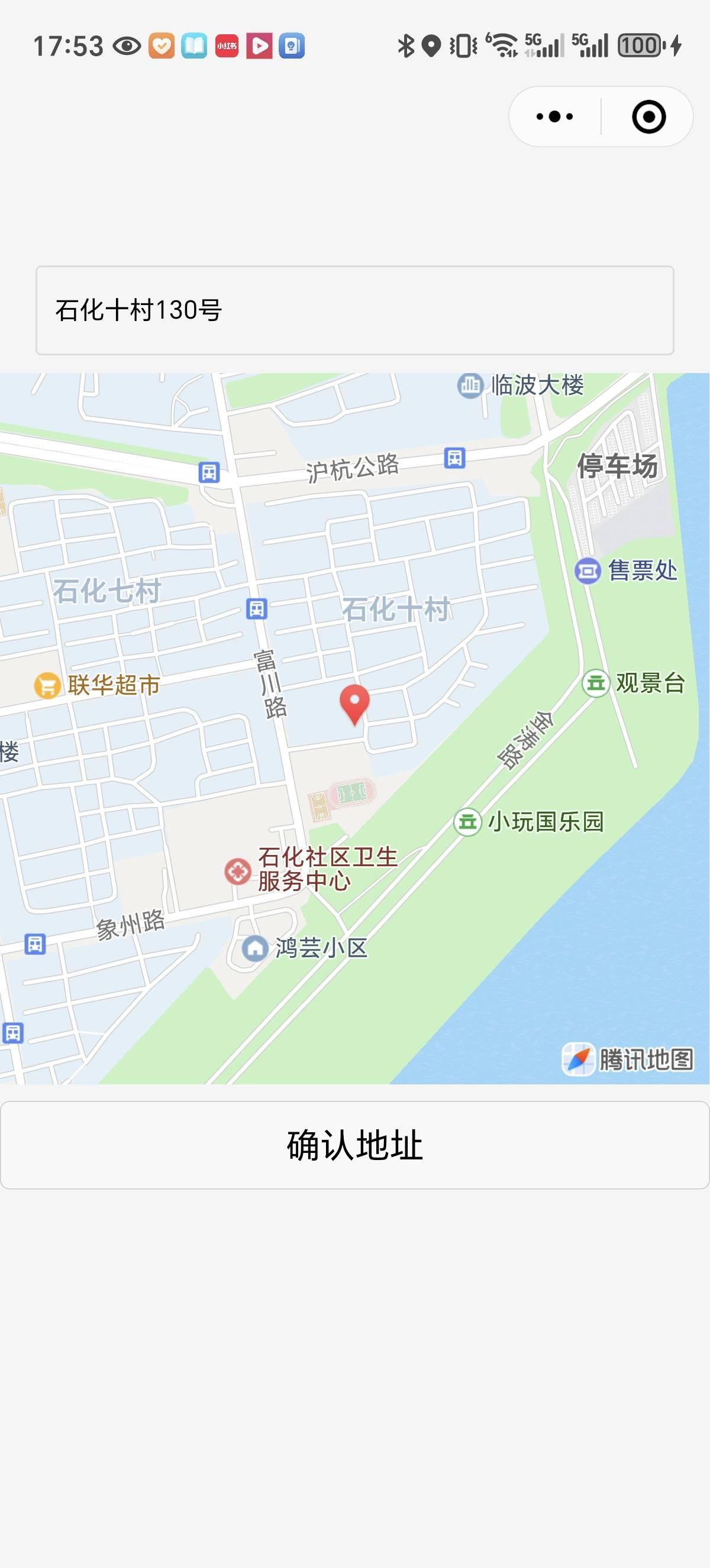710x1568 pixels.
Task: Tap the red location pin on the map
Action: [x=354, y=703]
